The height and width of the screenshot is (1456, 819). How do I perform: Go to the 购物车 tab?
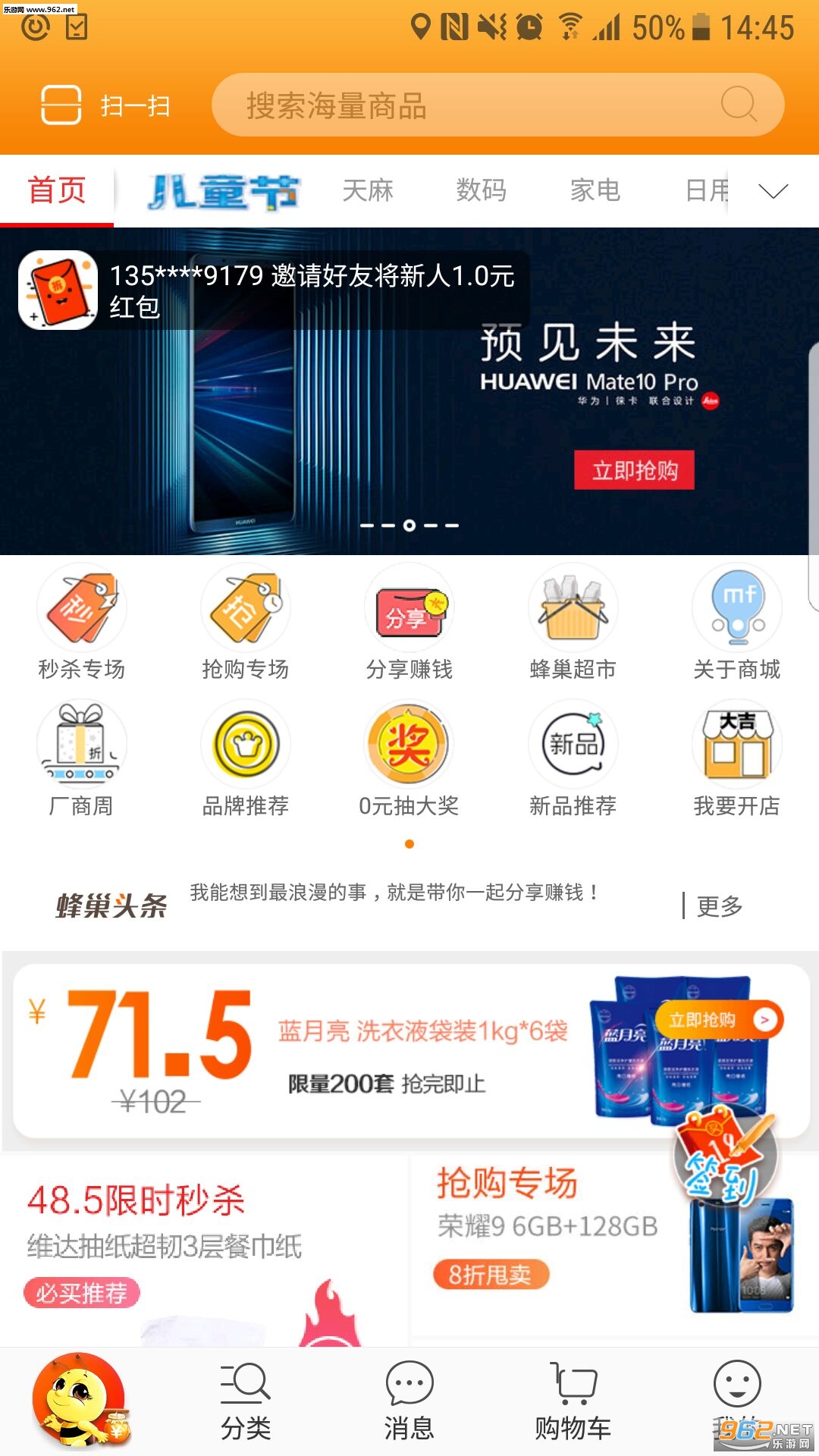pyautogui.click(x=573, y=1401)
